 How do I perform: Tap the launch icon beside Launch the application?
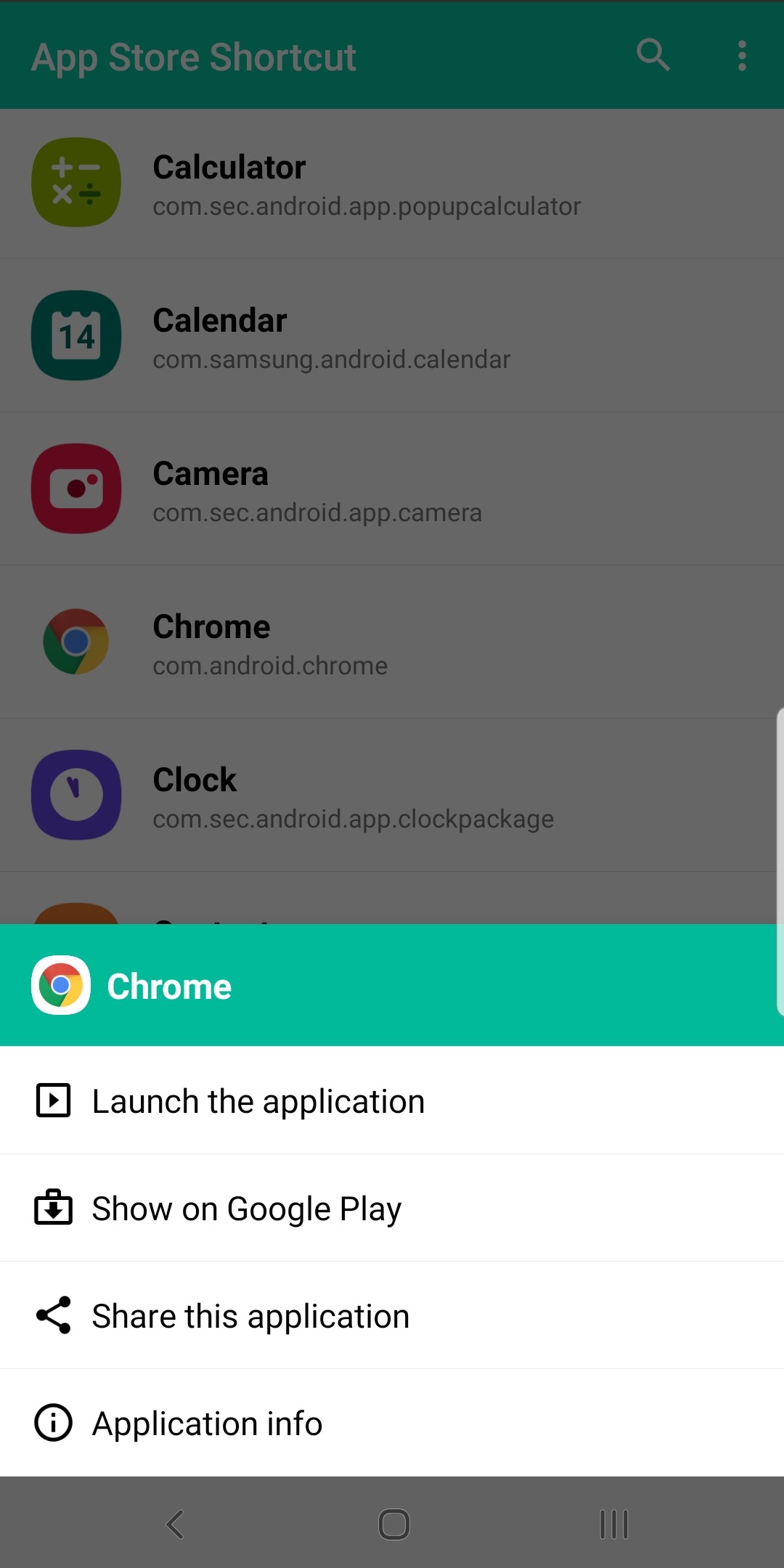[x=54, y=1100]
